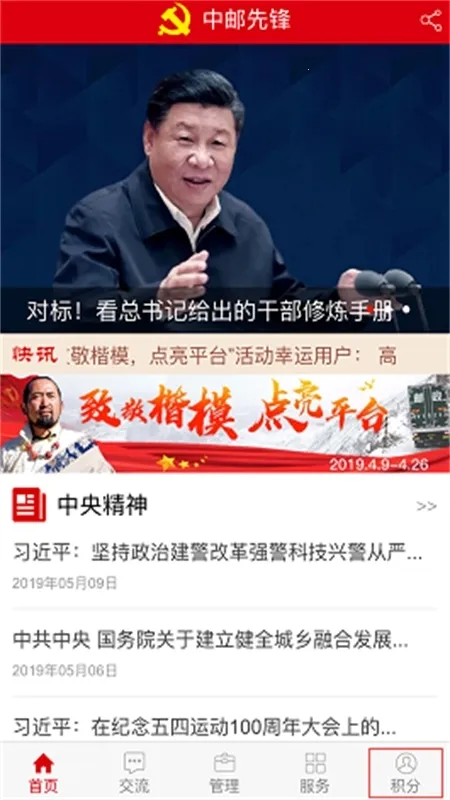Tap the share icon in header
The image size is (450, 800).
click(431, 20)
